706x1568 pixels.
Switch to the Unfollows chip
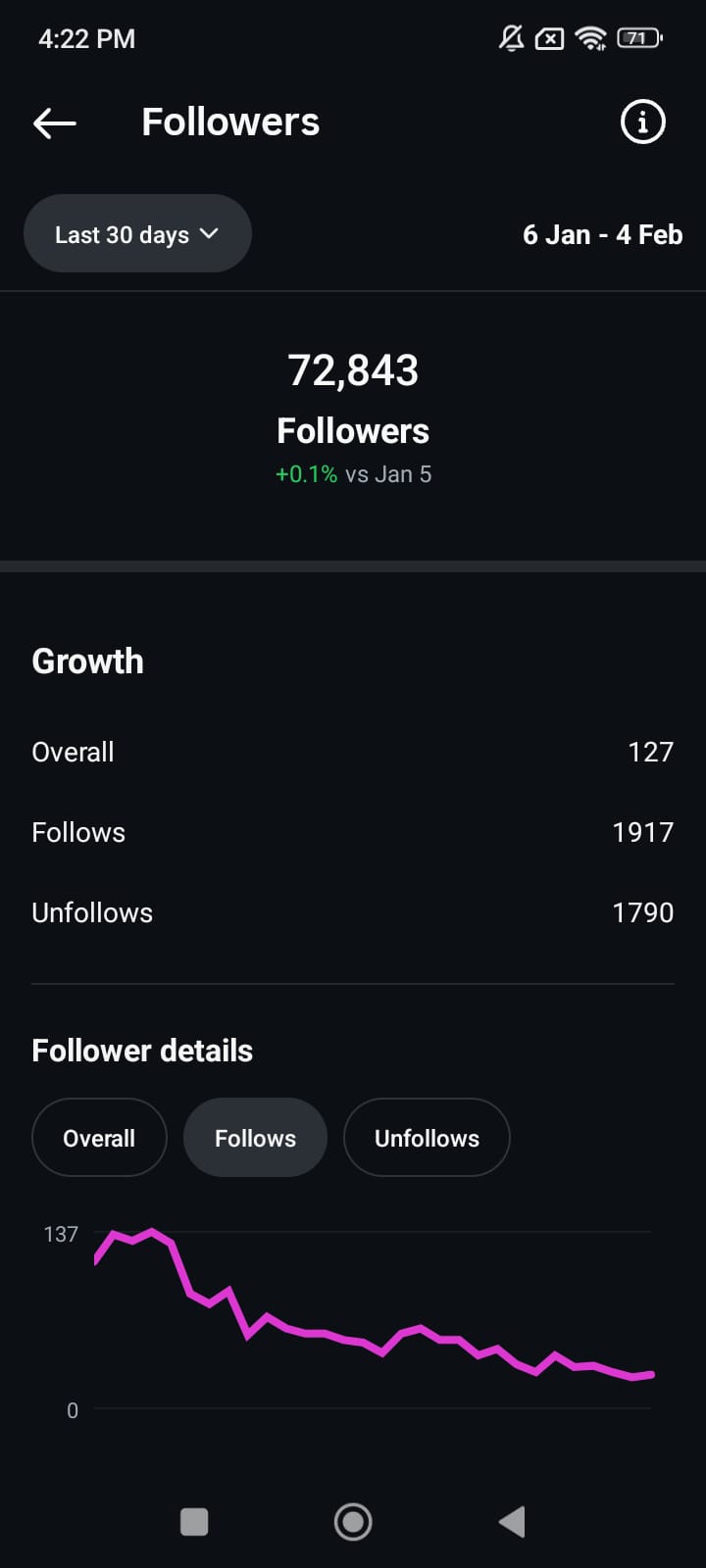click(x=427, y=1138)
